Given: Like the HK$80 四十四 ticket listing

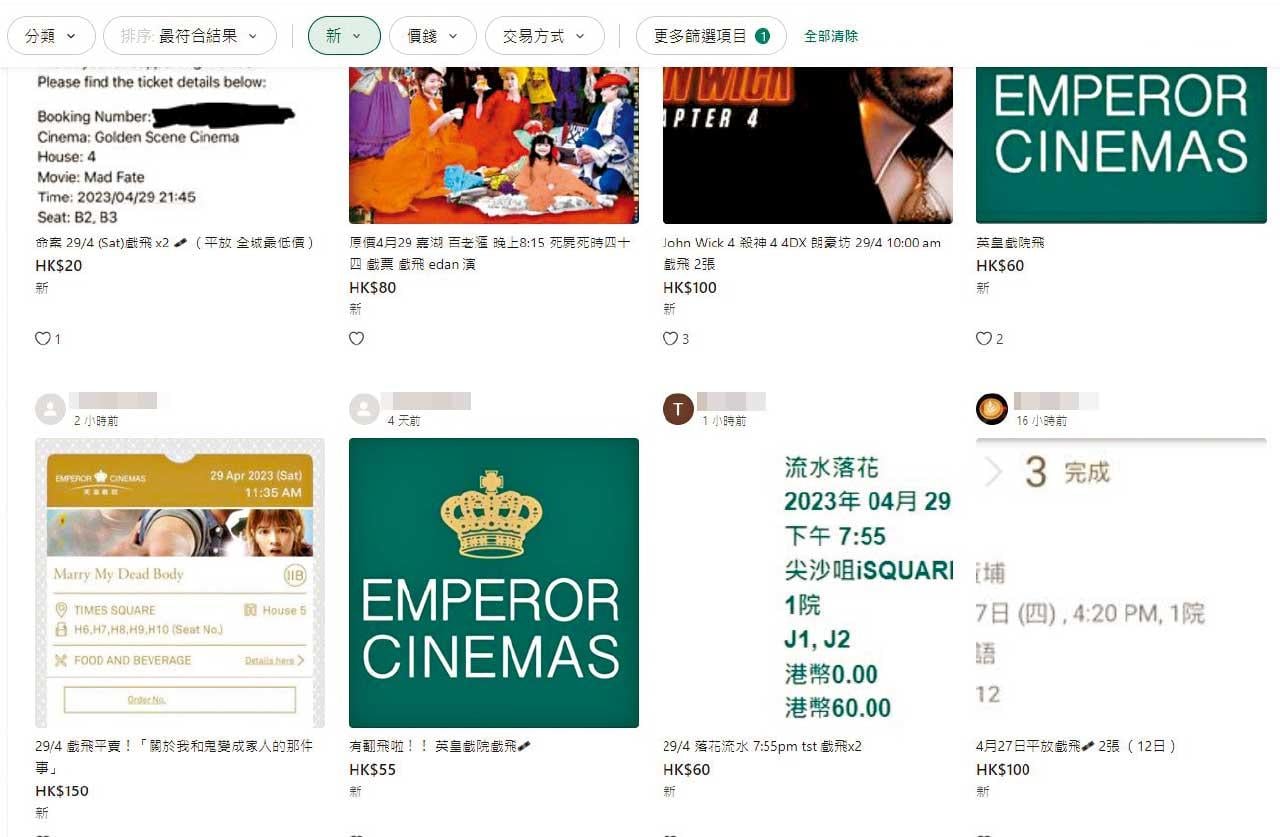Looking at the screenshot, I should pos(357,339).
